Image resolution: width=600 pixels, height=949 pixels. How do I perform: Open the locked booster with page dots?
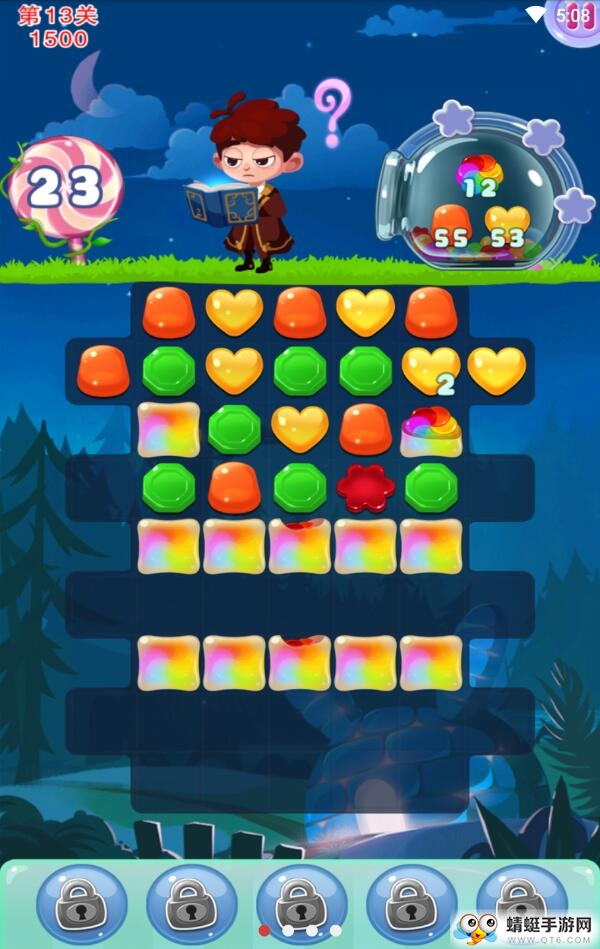[x=297, y=900]
